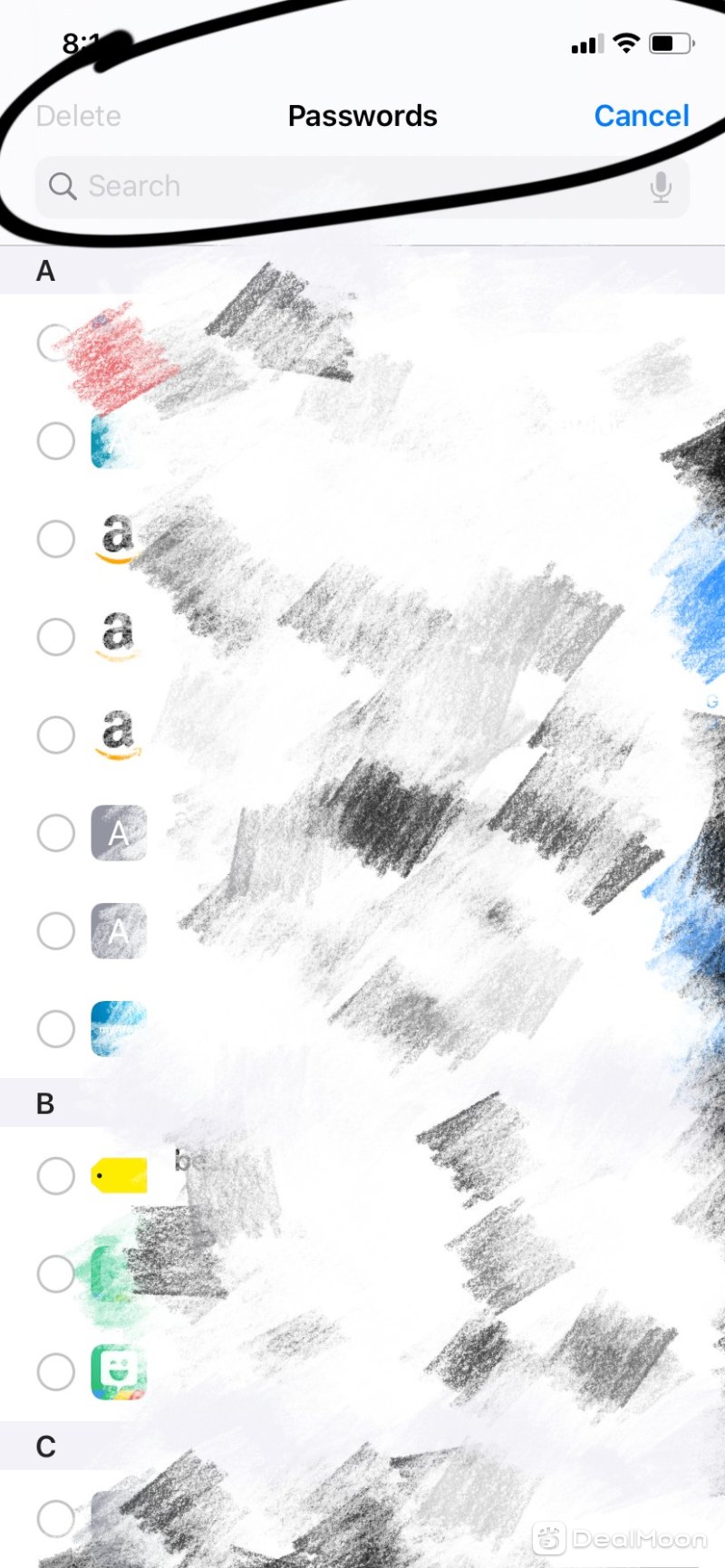
Task: Select the first entry under section C
Action: pyautogui.click(x=56, y=1519)
